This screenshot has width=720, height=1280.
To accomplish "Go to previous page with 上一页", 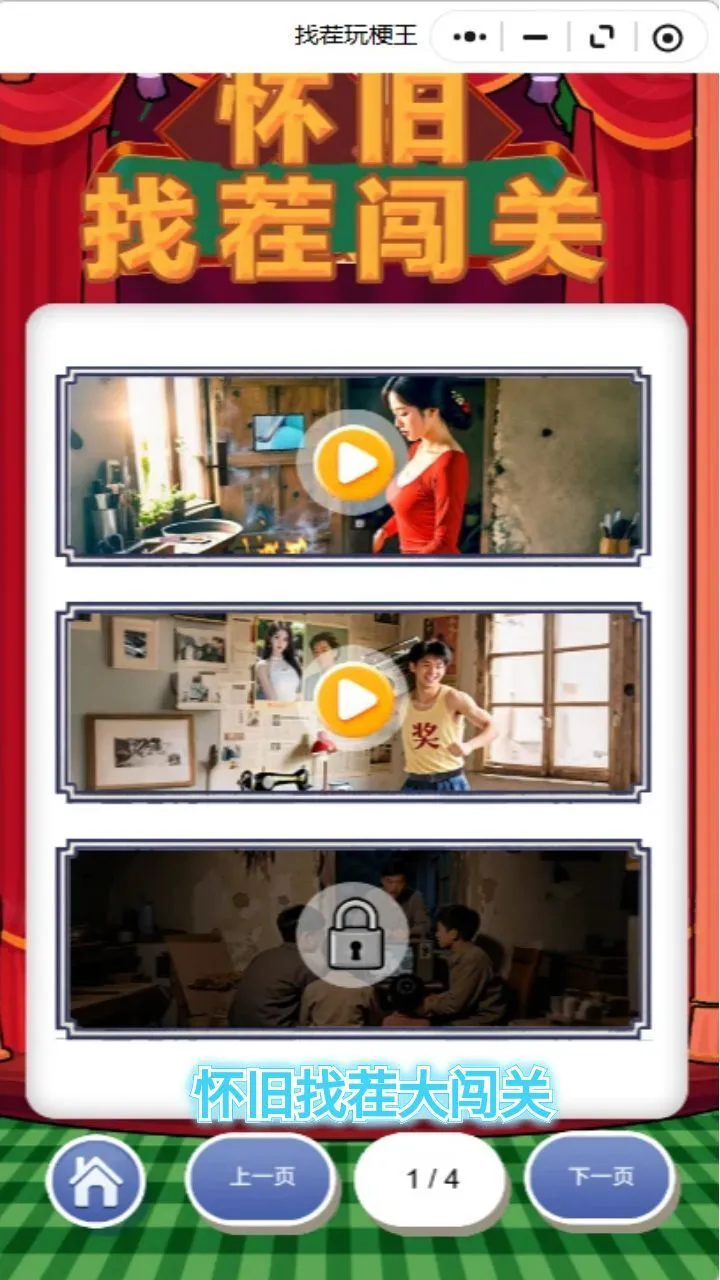I will click(261, 1177).
